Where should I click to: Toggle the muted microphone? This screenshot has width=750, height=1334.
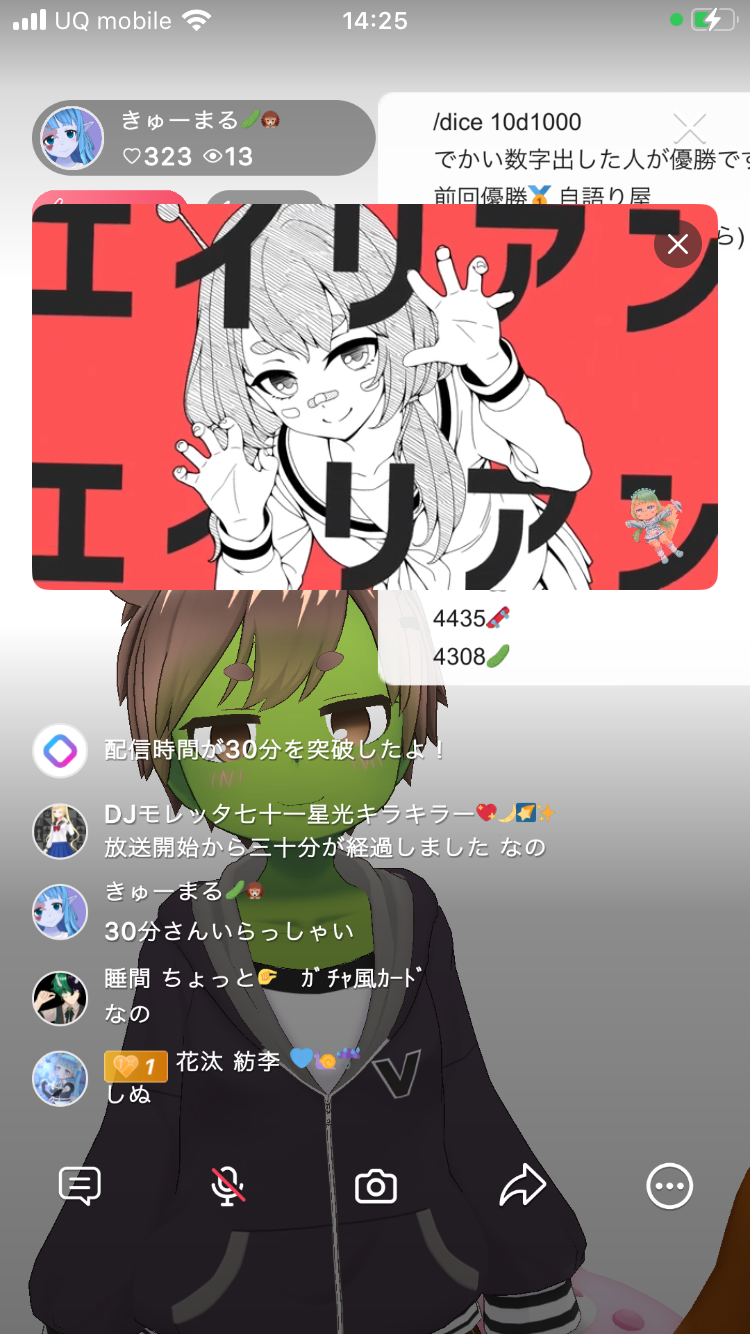[228, 1186]
